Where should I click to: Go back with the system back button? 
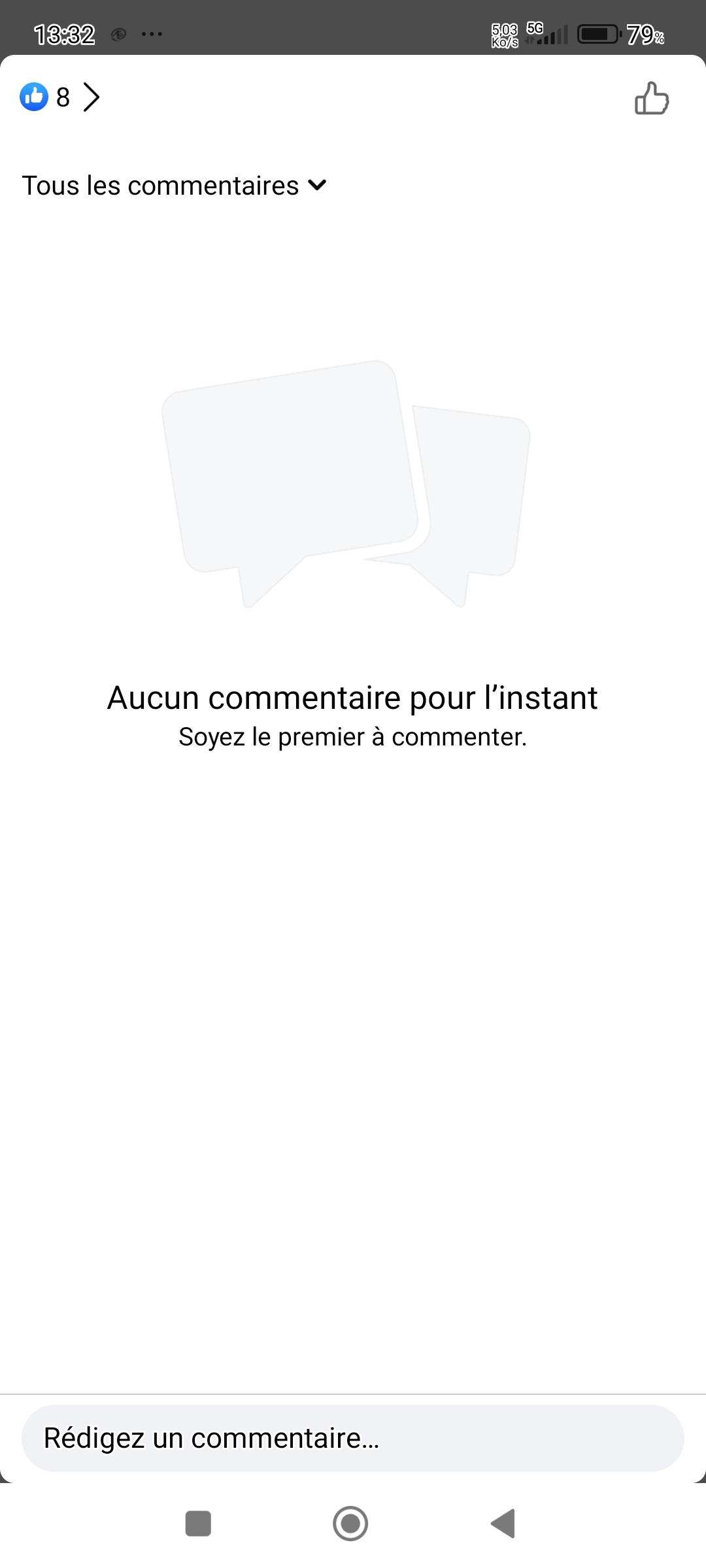point(503,1524)
